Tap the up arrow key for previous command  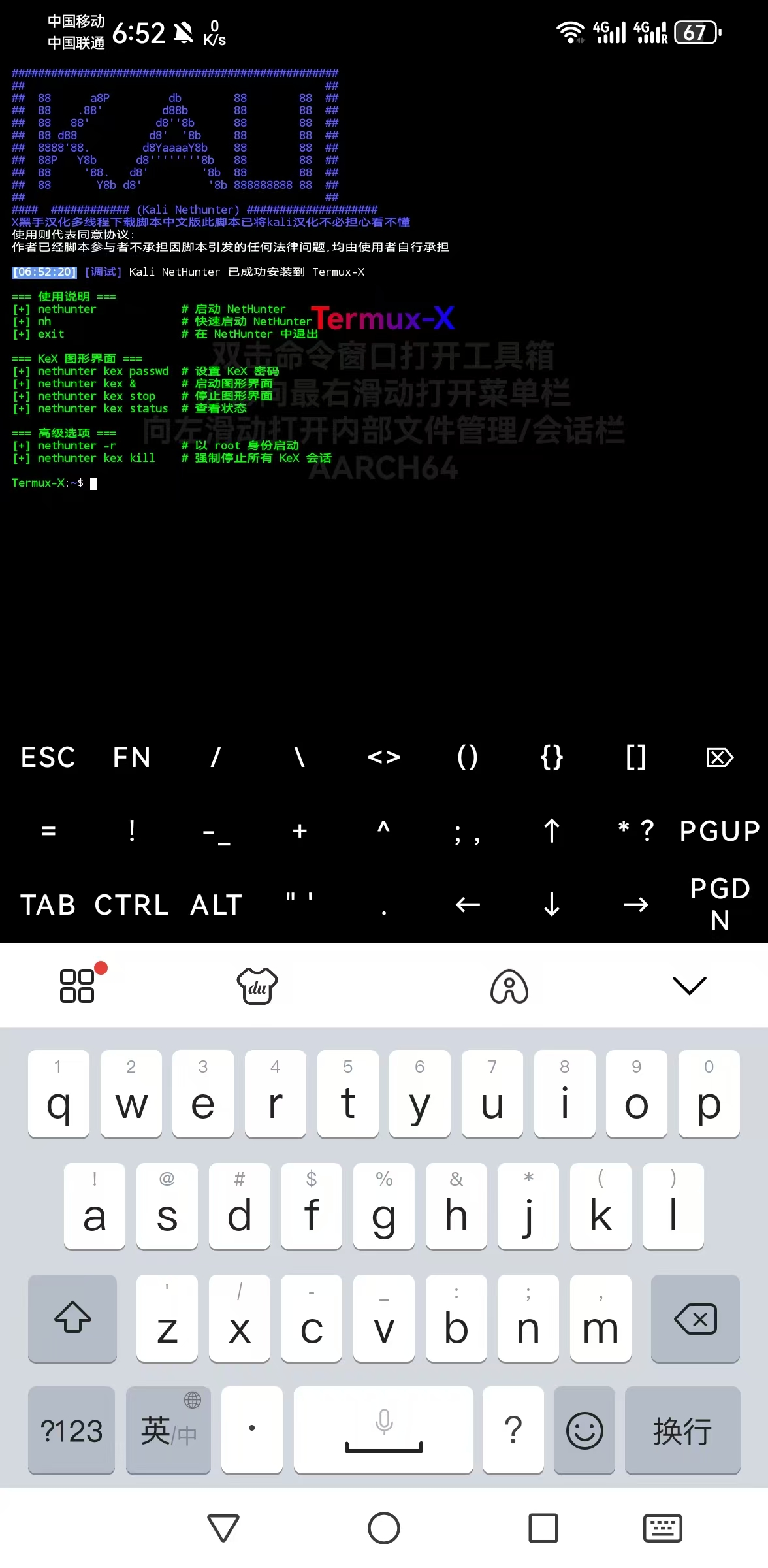552,831
